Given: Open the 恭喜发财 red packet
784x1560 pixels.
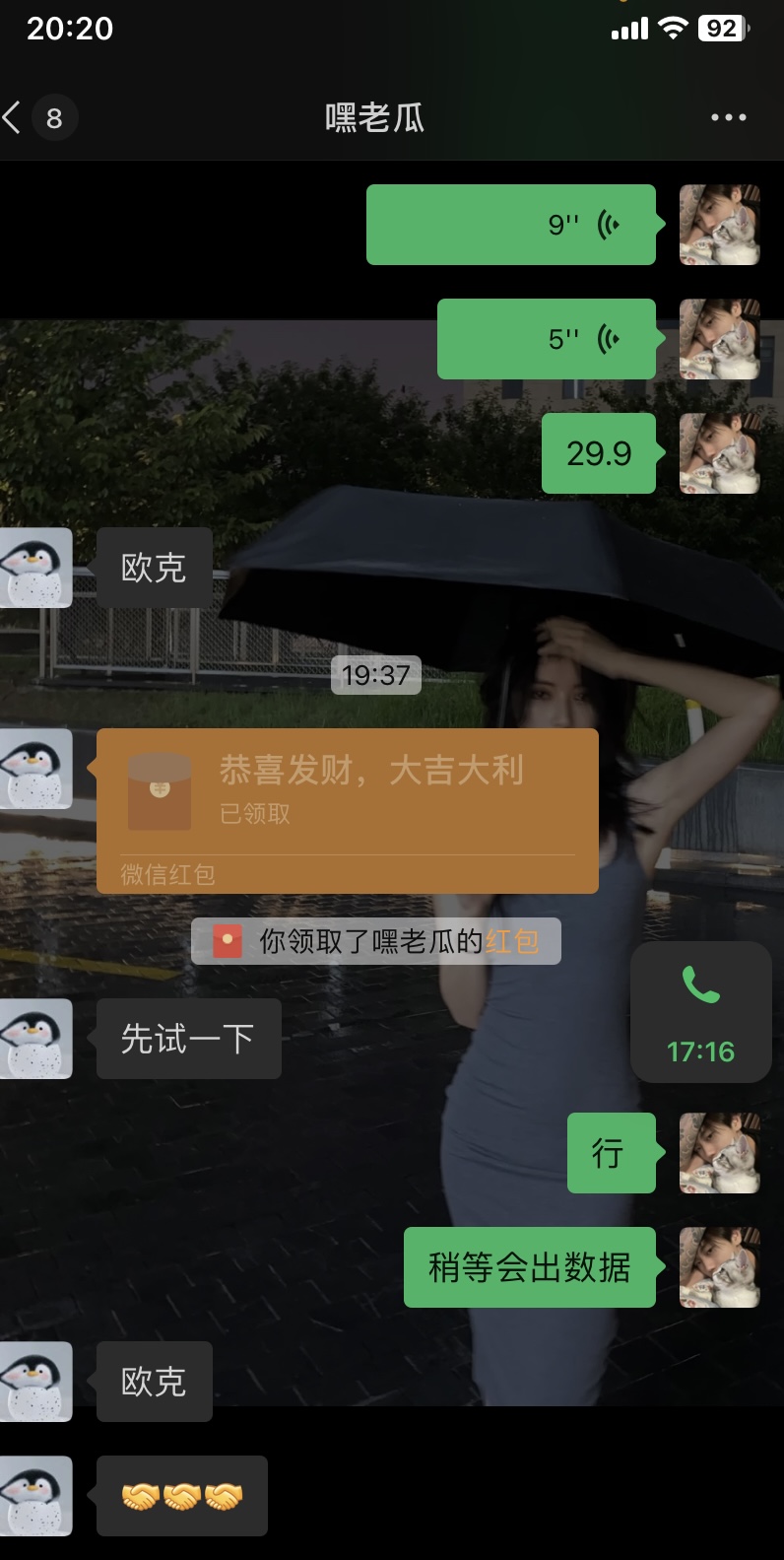Looking at the screenshot, I should [348, 811].
